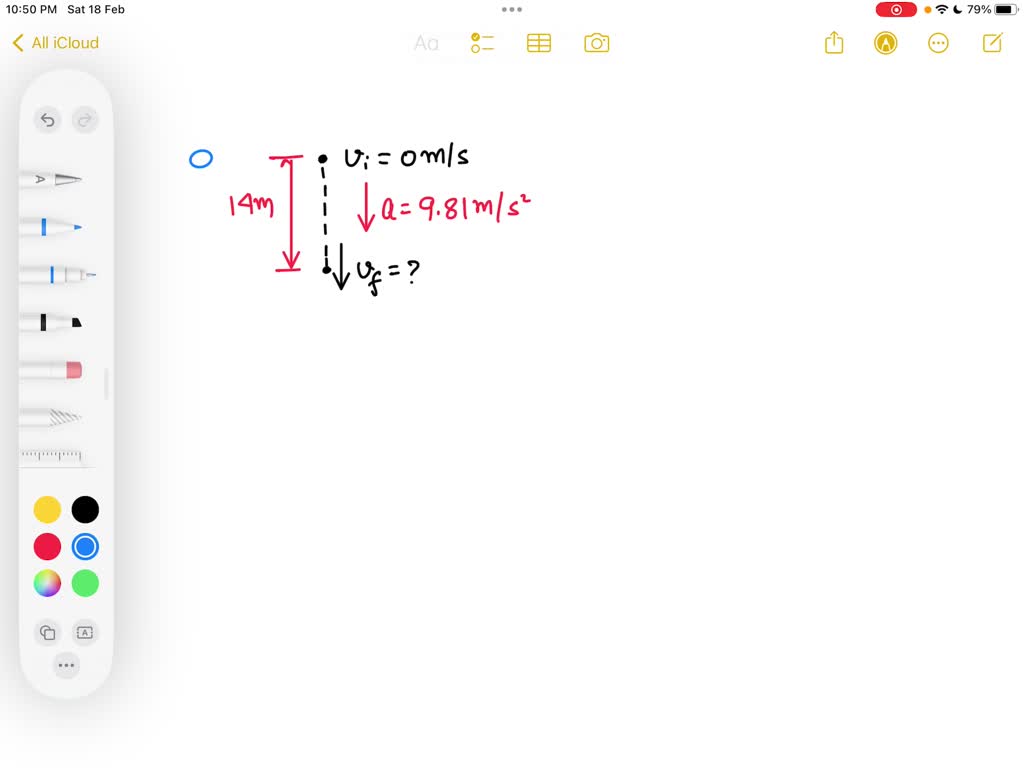1024x768 pixels.
Task: Choose the red color swatch
Action: tap(47, 547)
